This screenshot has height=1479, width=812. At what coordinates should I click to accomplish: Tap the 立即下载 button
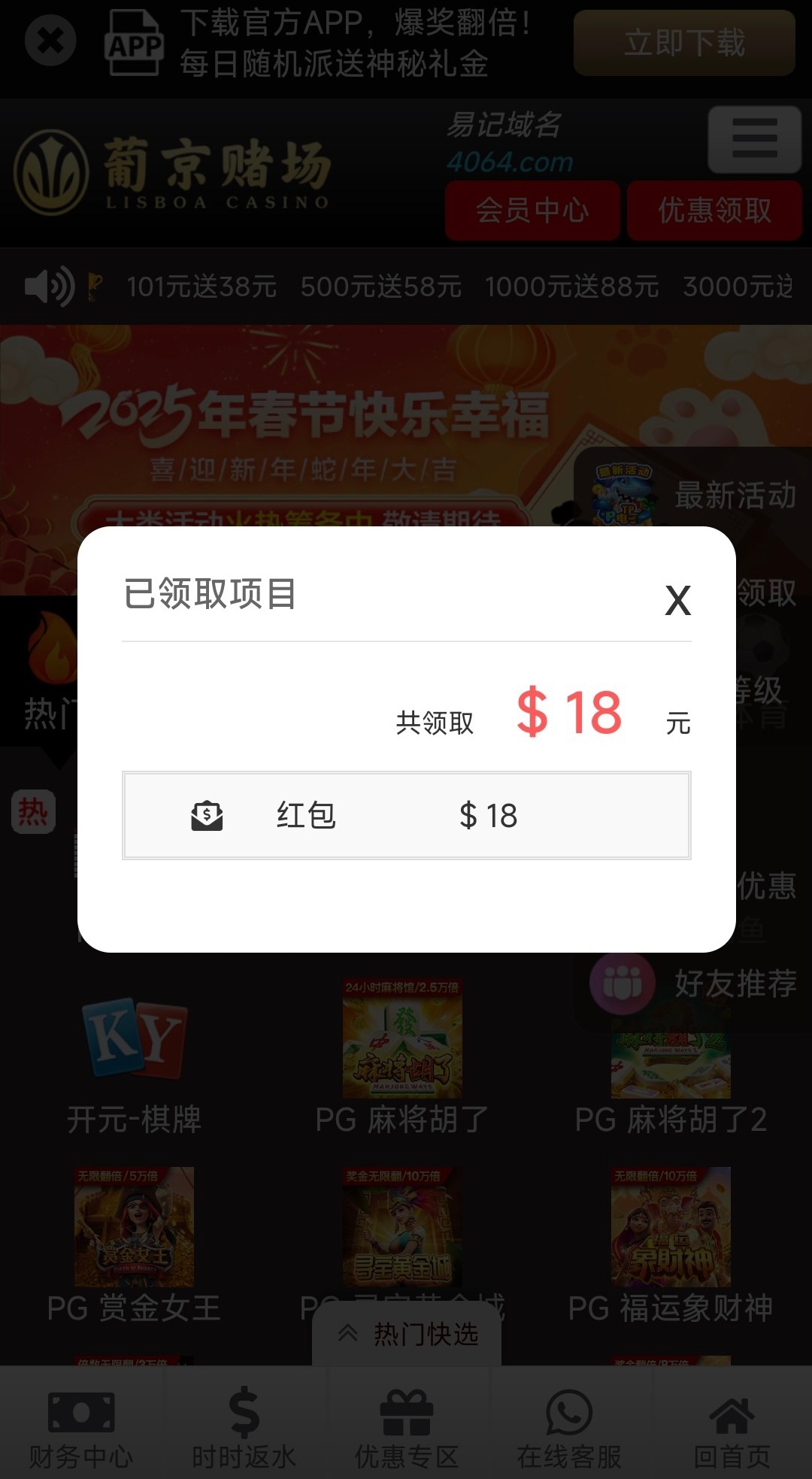click(683, 43)
